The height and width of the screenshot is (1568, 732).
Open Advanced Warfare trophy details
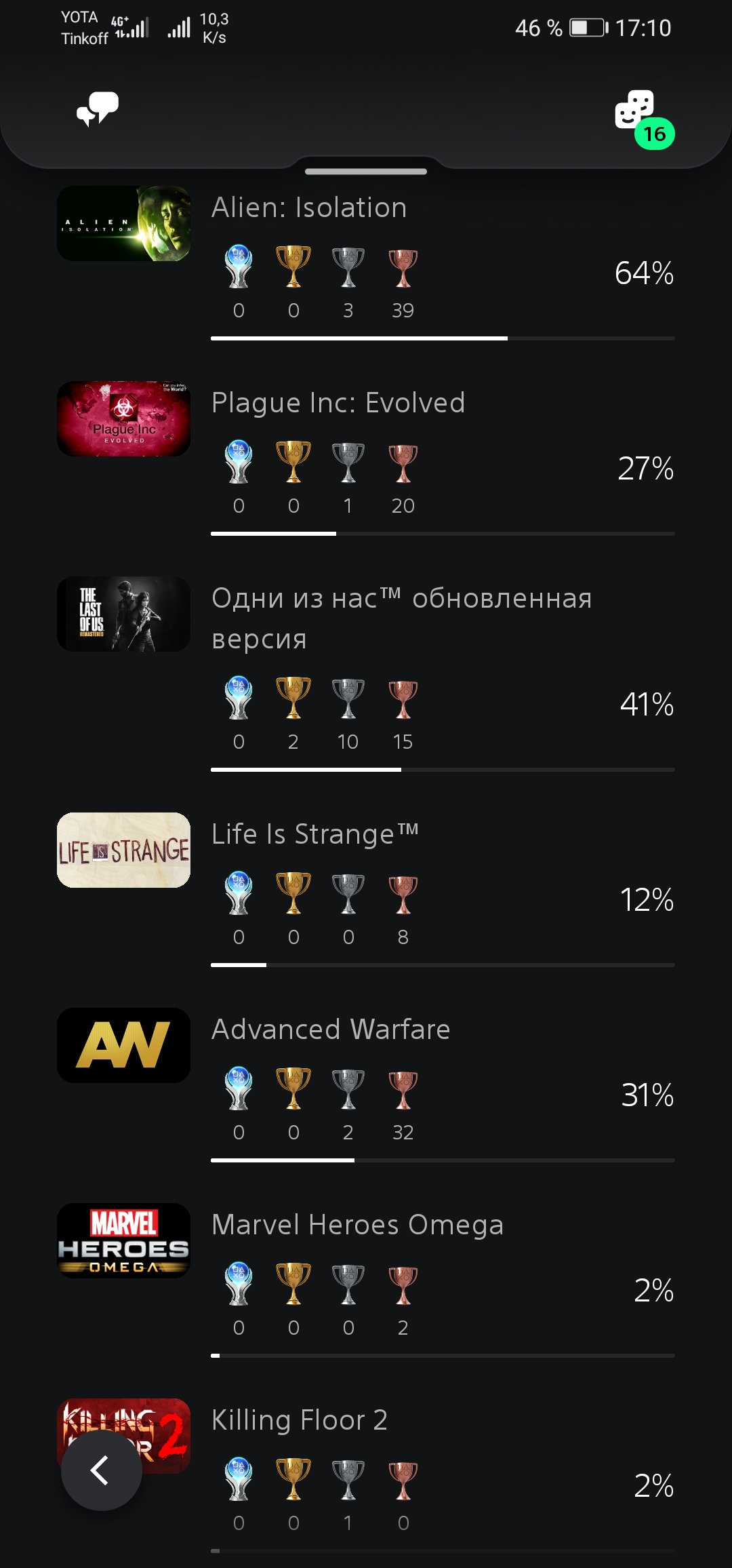[x=366, y=1086]
